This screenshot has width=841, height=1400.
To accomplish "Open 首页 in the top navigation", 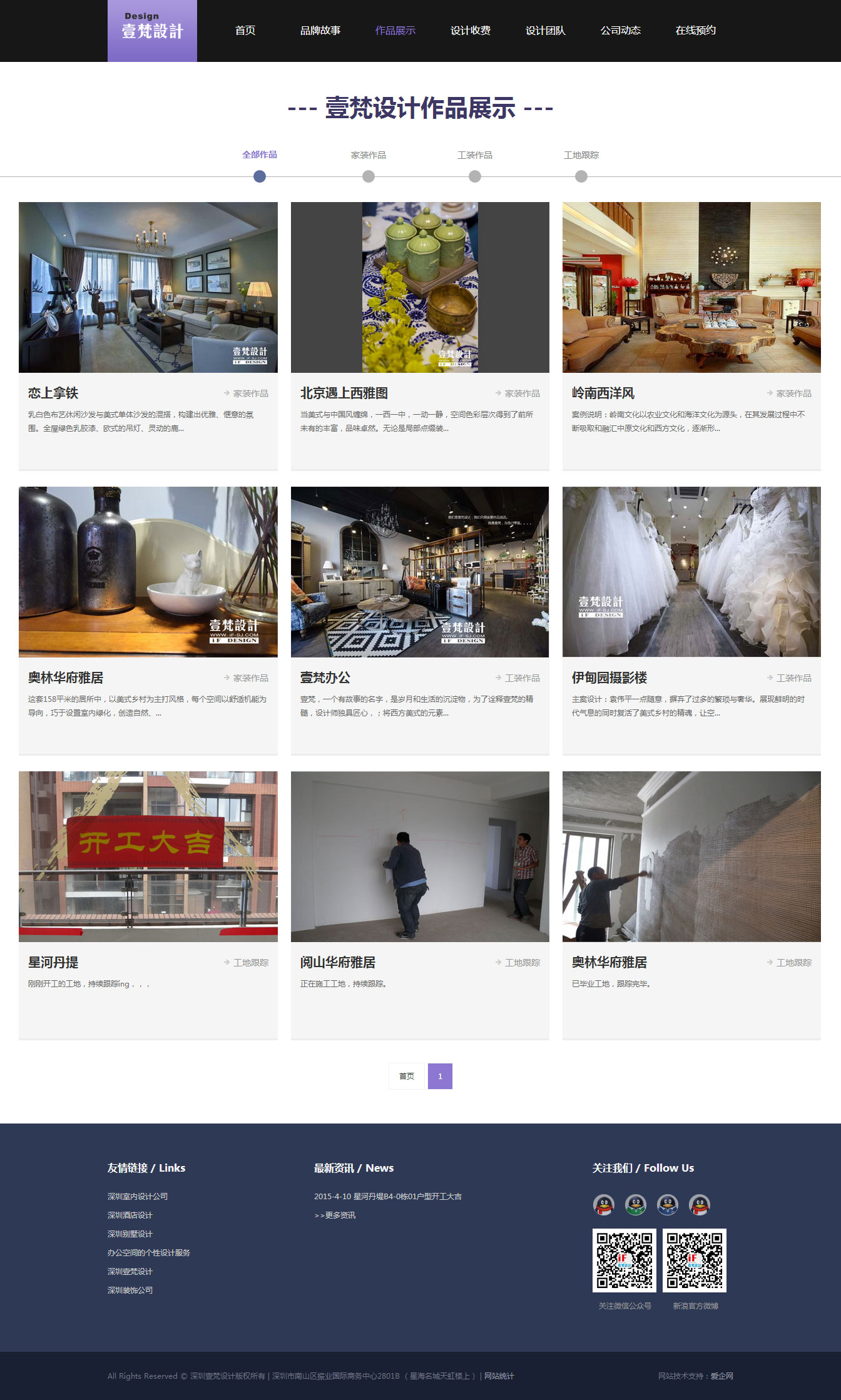I will tap(245, 31).
